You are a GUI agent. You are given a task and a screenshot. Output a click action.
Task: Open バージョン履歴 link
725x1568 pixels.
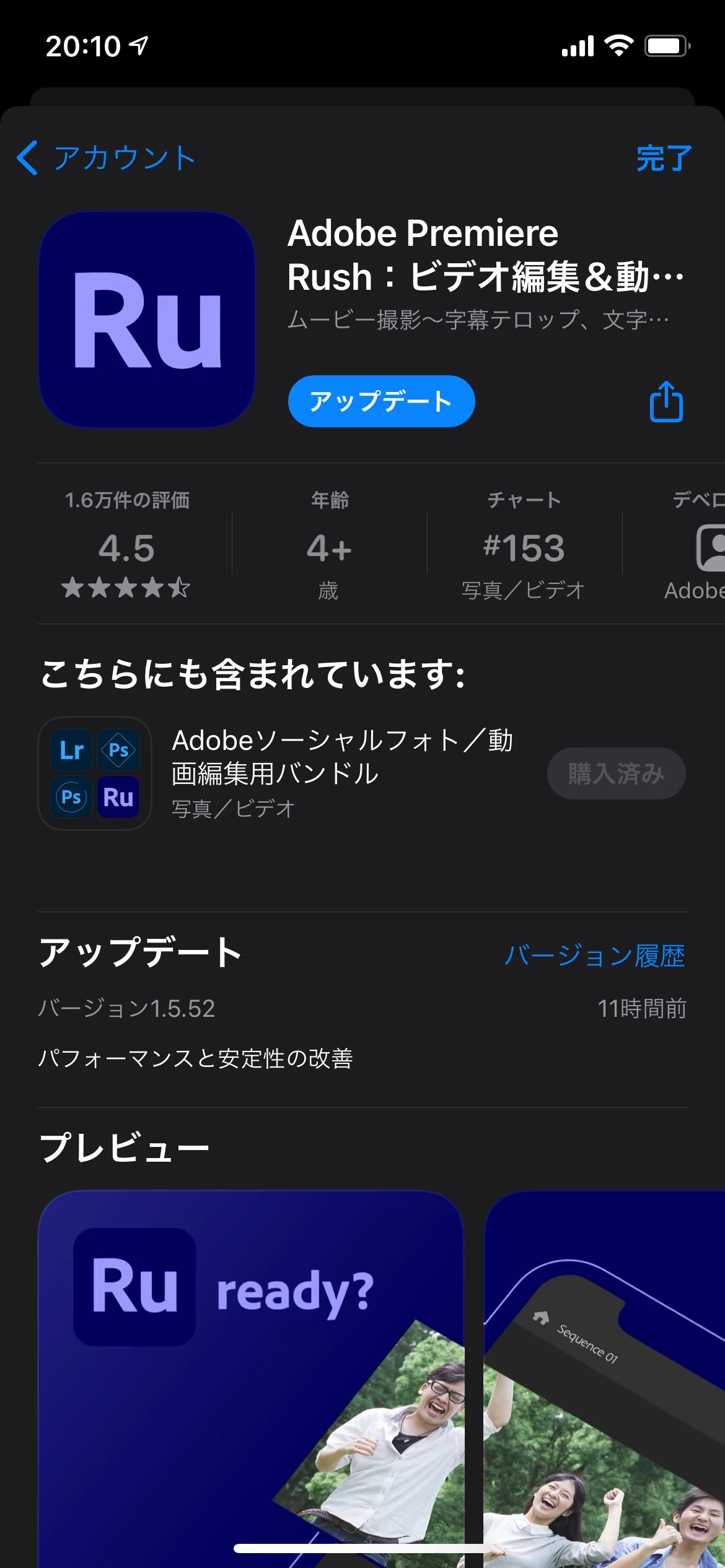tap(595, 956)
